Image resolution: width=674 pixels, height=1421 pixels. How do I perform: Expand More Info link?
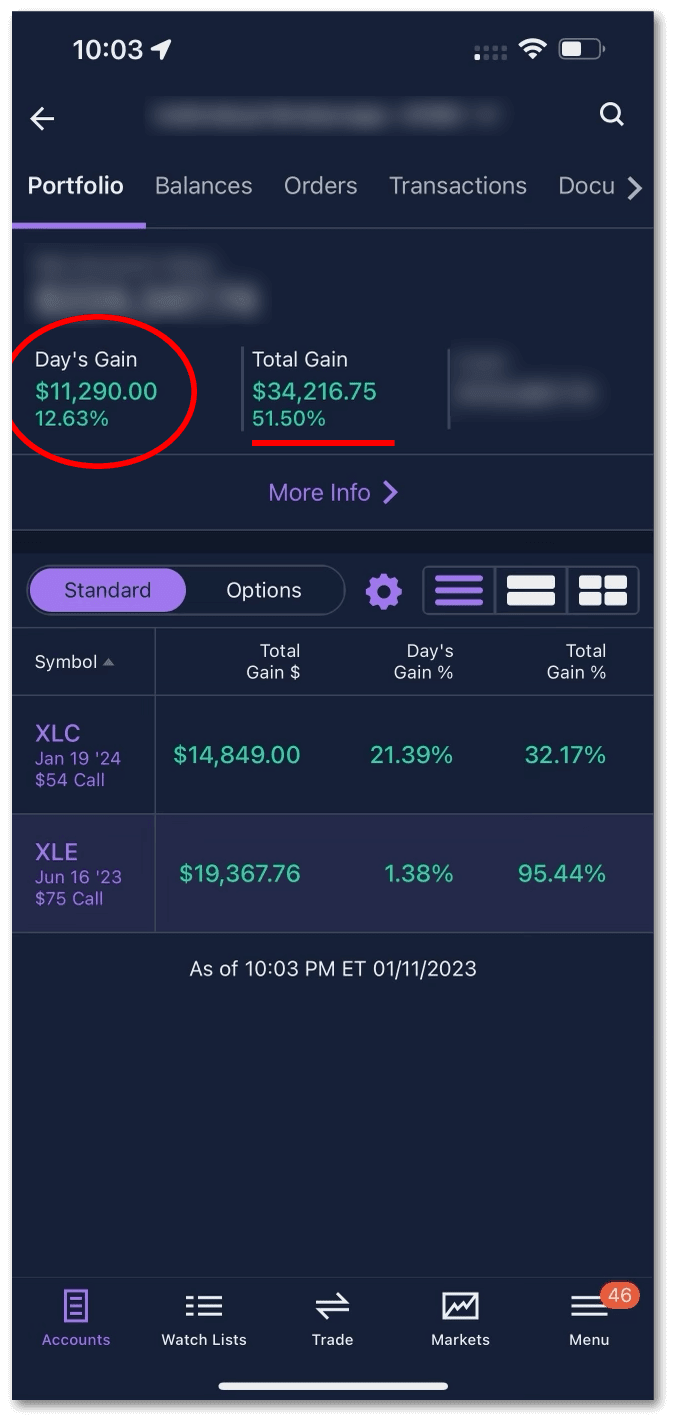coord(332,493)
